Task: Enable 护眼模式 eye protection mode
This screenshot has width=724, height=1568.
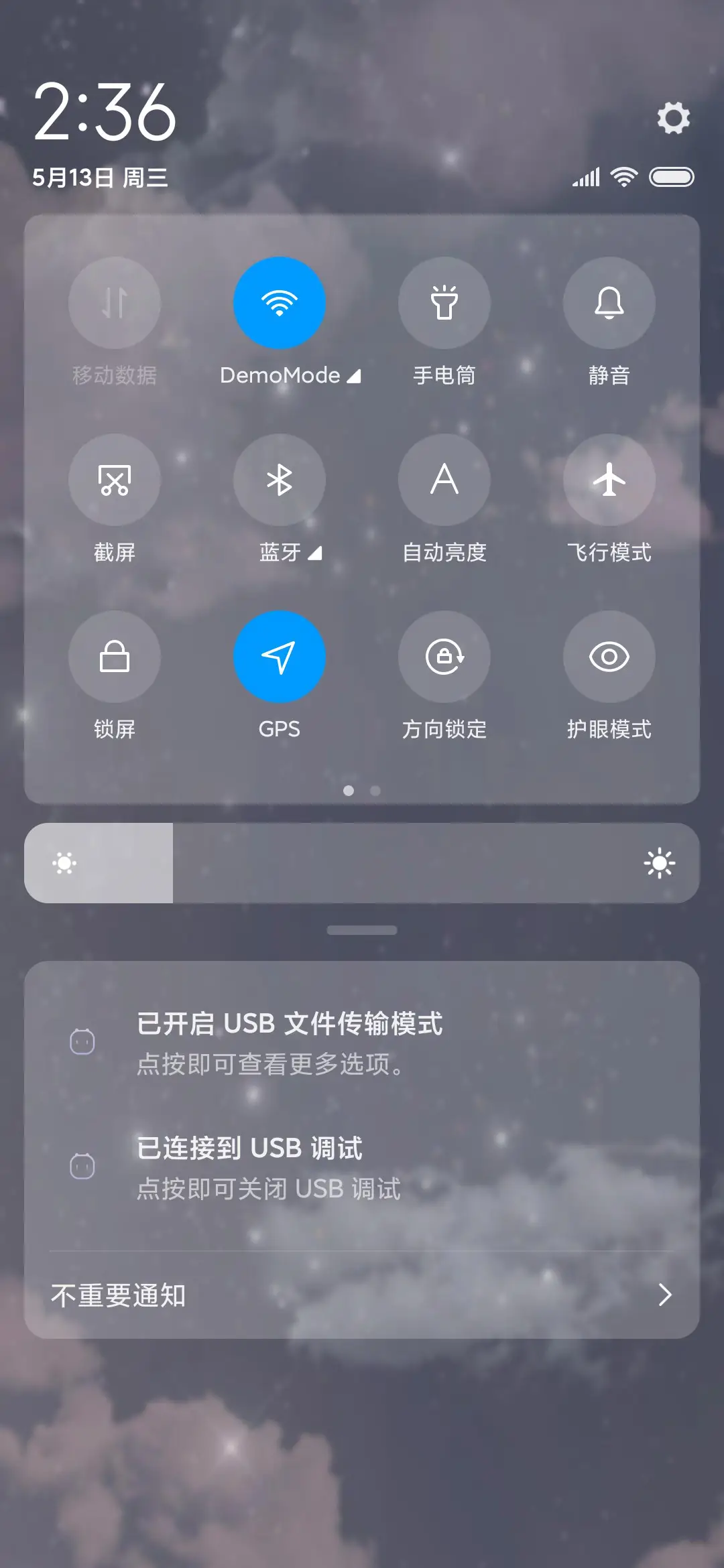Action: click(609, 657)
